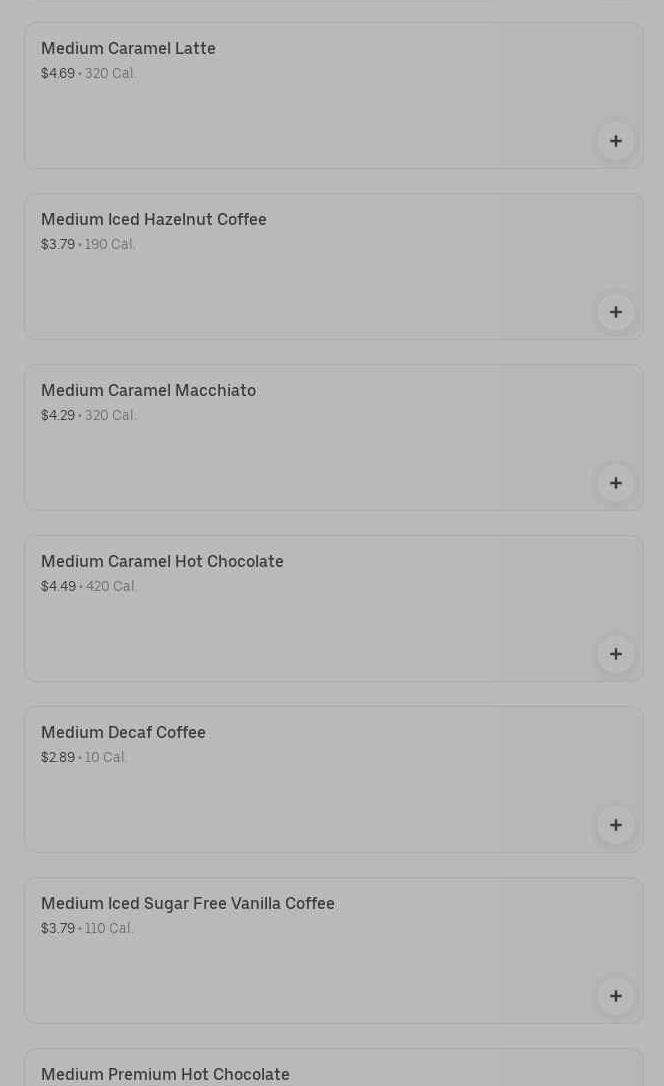This screenshot has height=1086, width=664.
Task: Open the Medium Premium Hot Chocolate card
Action: [300, 1072]
